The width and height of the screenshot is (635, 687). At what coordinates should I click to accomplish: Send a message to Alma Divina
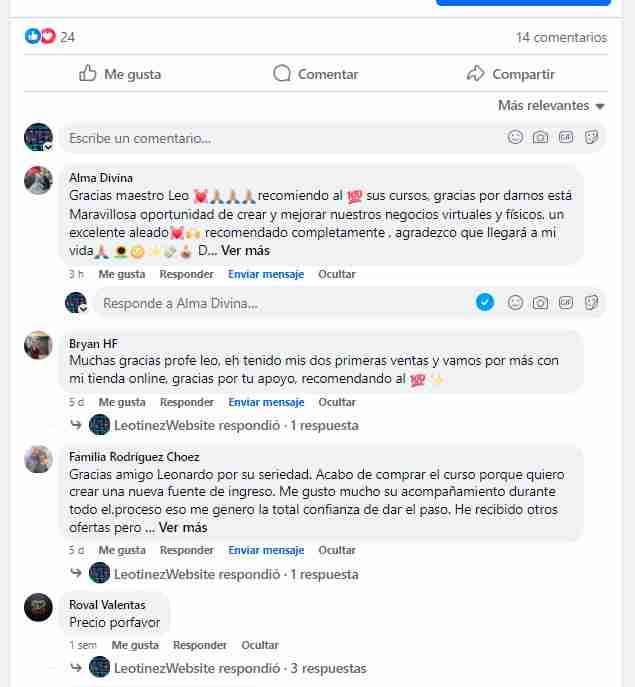266,274
